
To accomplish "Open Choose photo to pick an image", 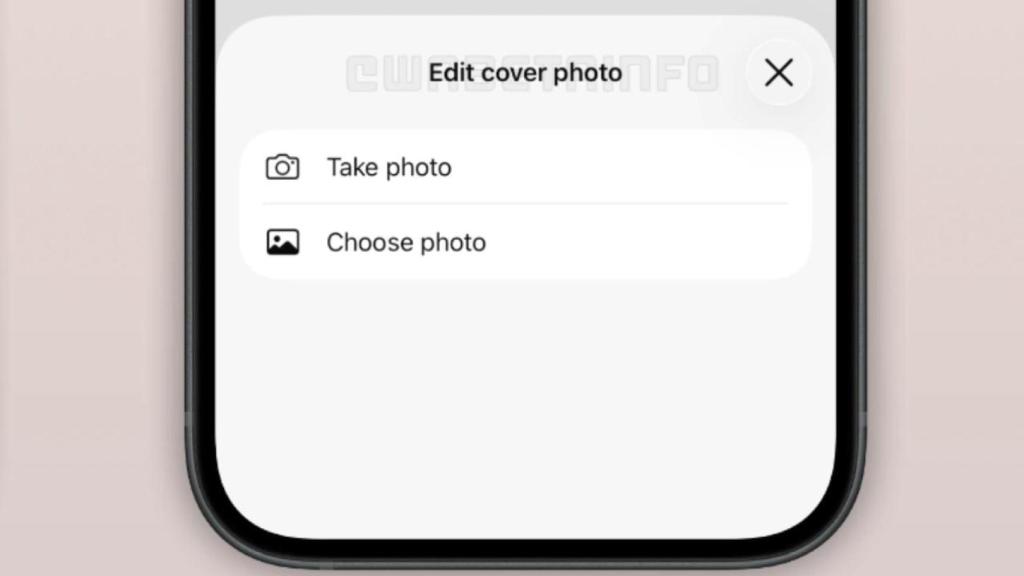I will point(406,242).
